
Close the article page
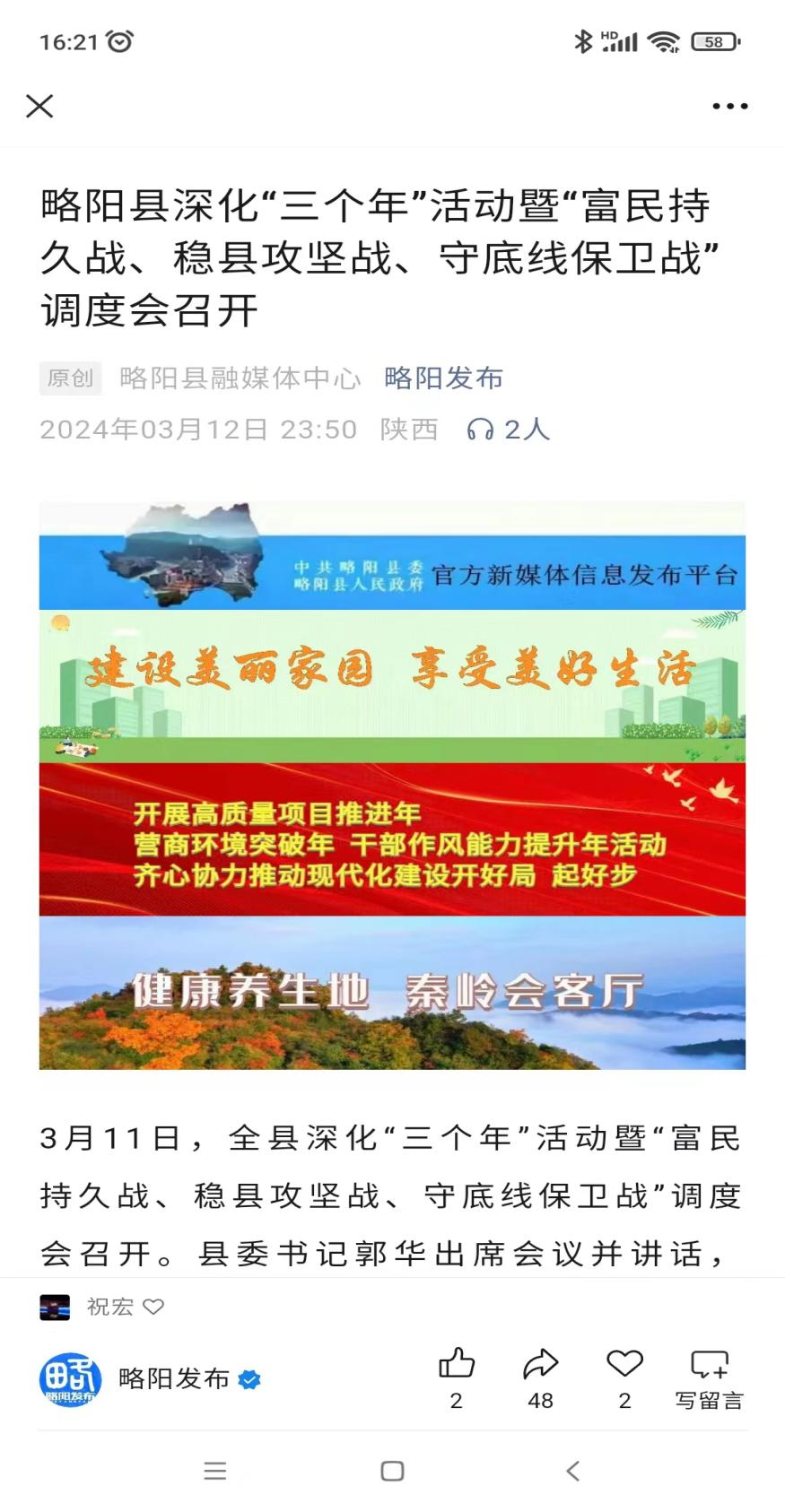pos(39,106)
